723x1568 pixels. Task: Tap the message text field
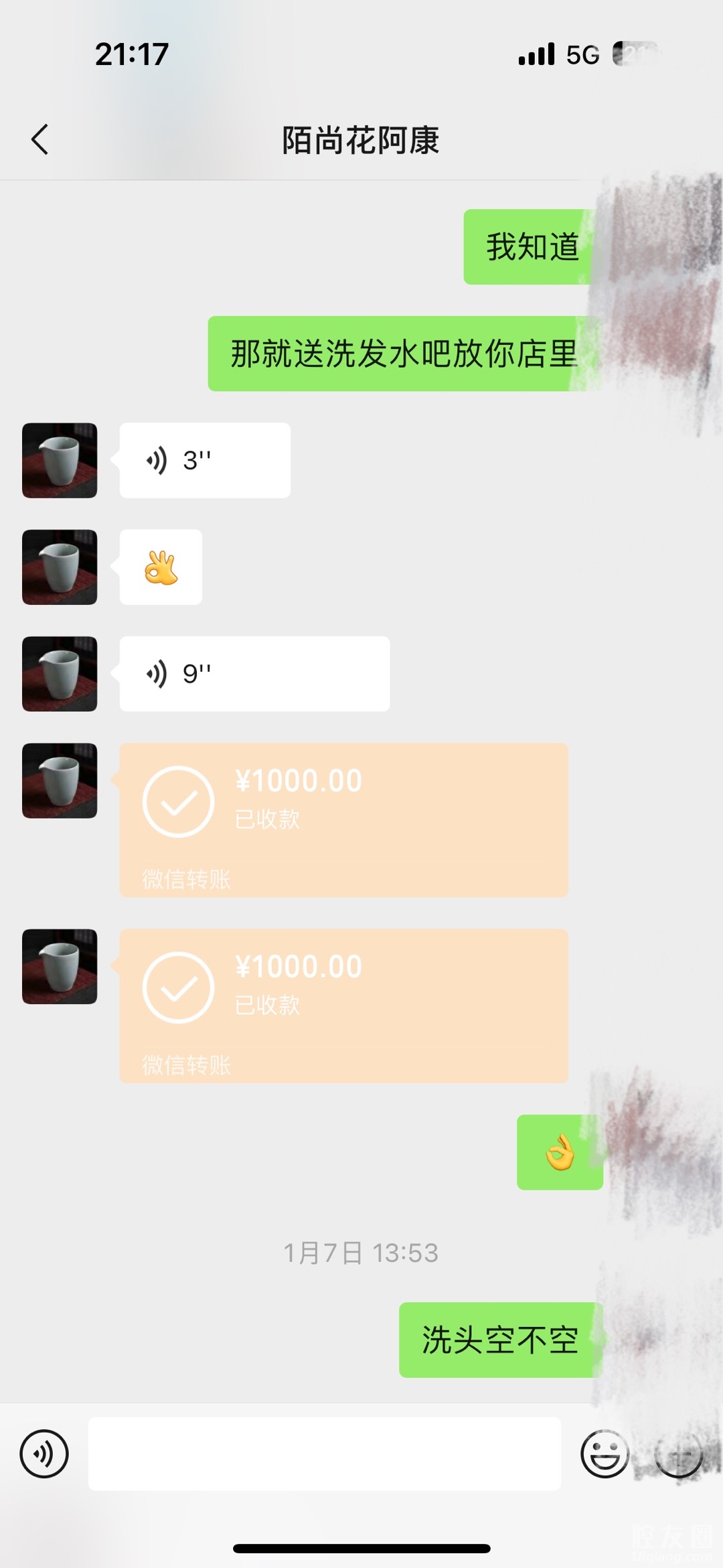tap(324, 1453)
